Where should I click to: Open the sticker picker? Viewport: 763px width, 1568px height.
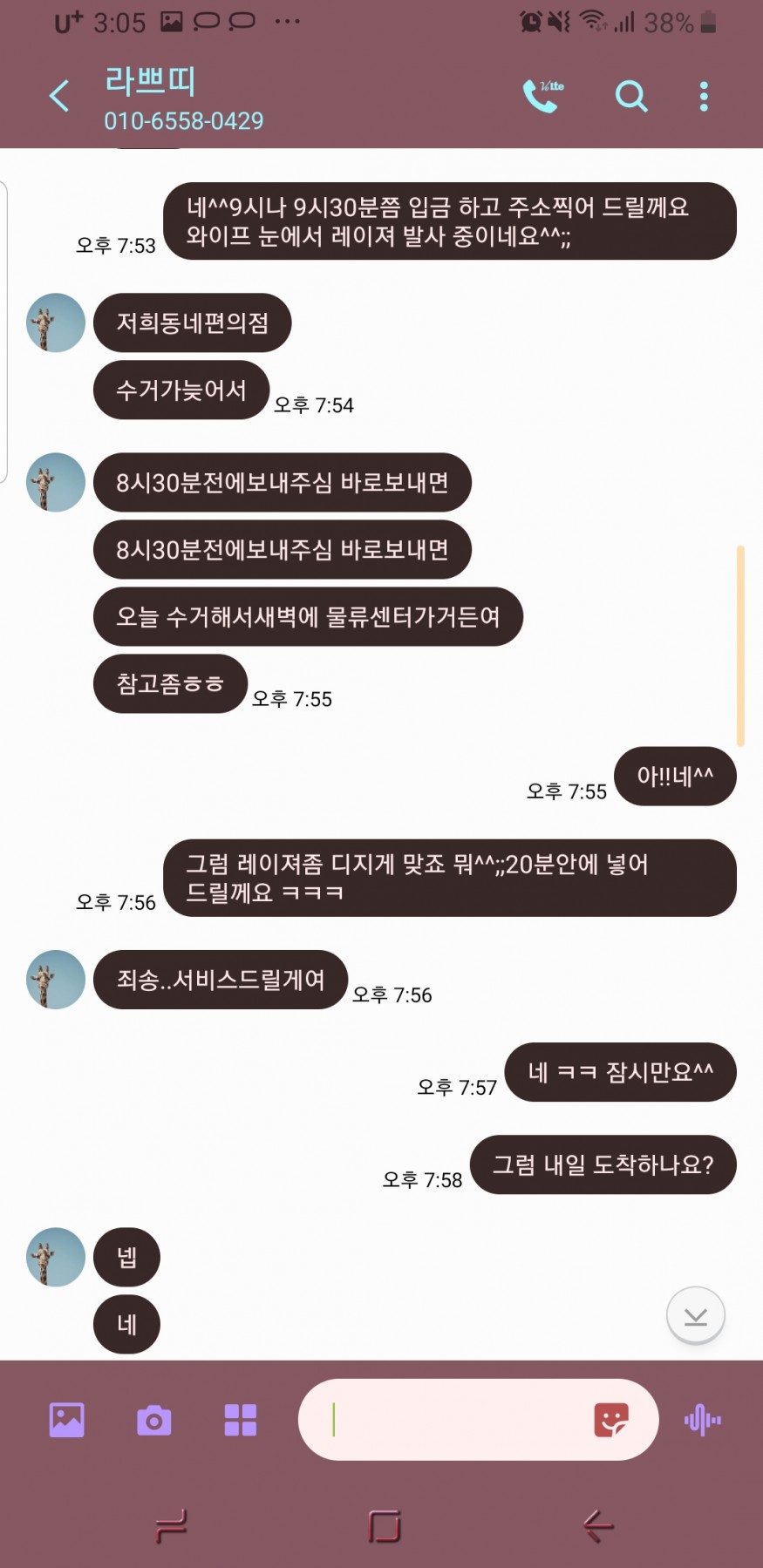coord(610,1420)
